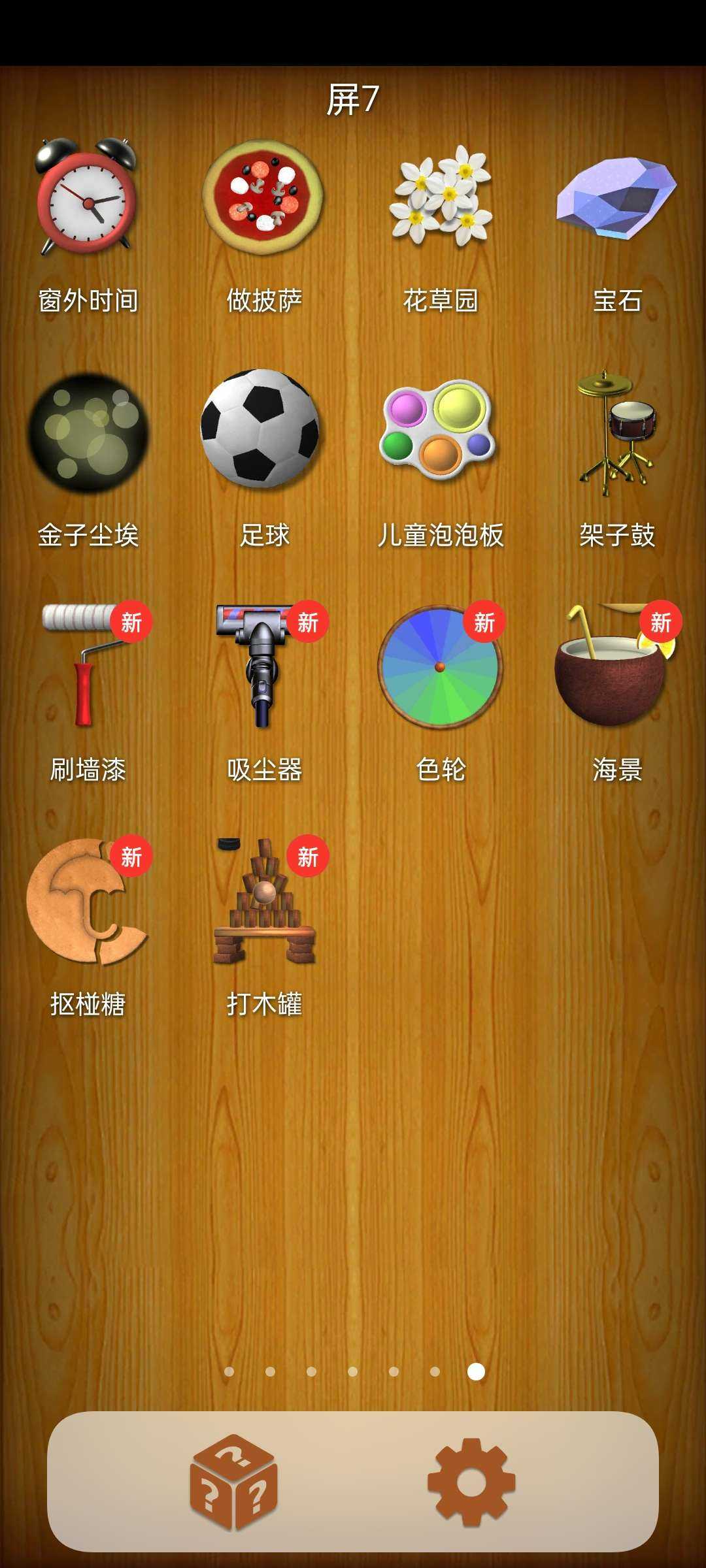This screenshot has height=1568, width=706.
Task: Open the new 刷墙漆 paint roller game
Action: pos(88,666)
